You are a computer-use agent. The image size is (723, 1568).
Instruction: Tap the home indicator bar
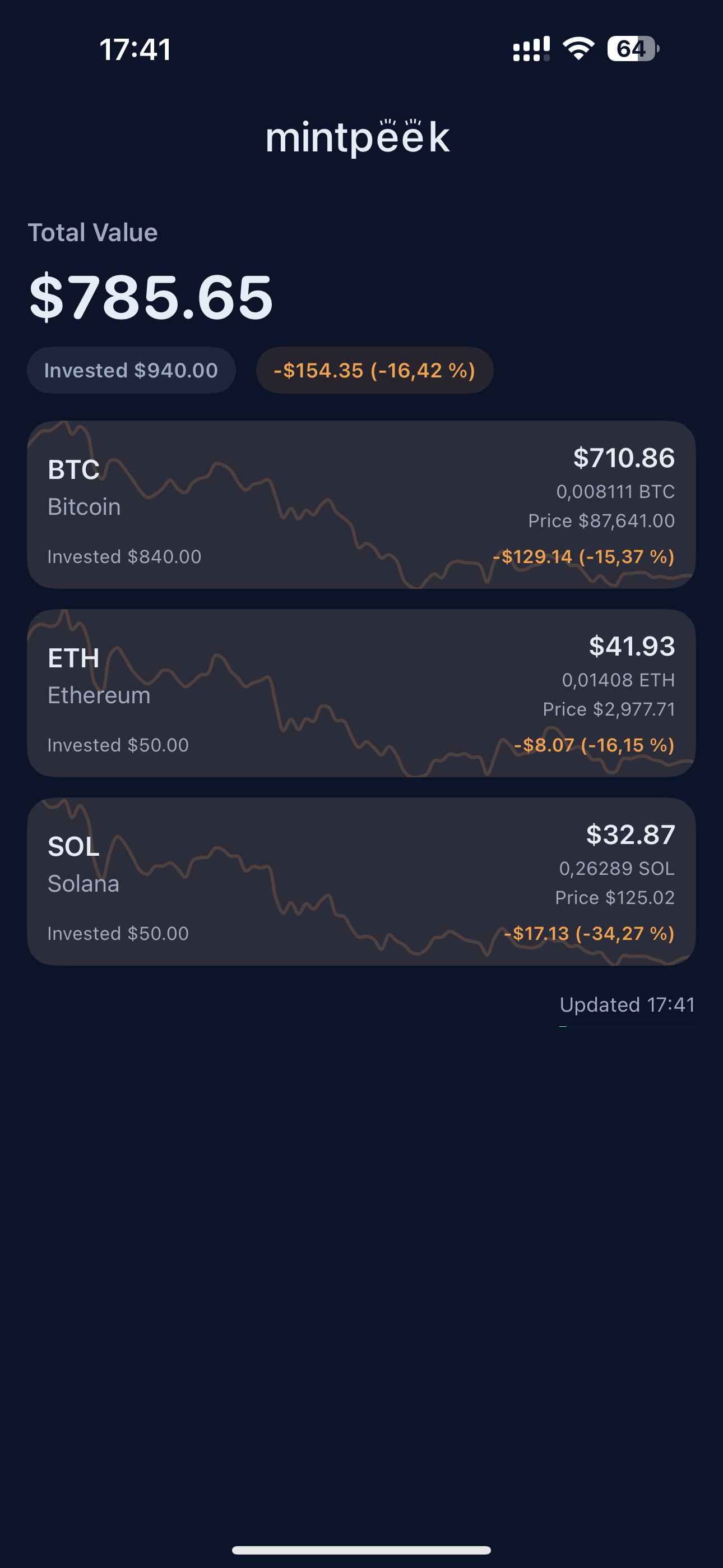(361, 1548)
